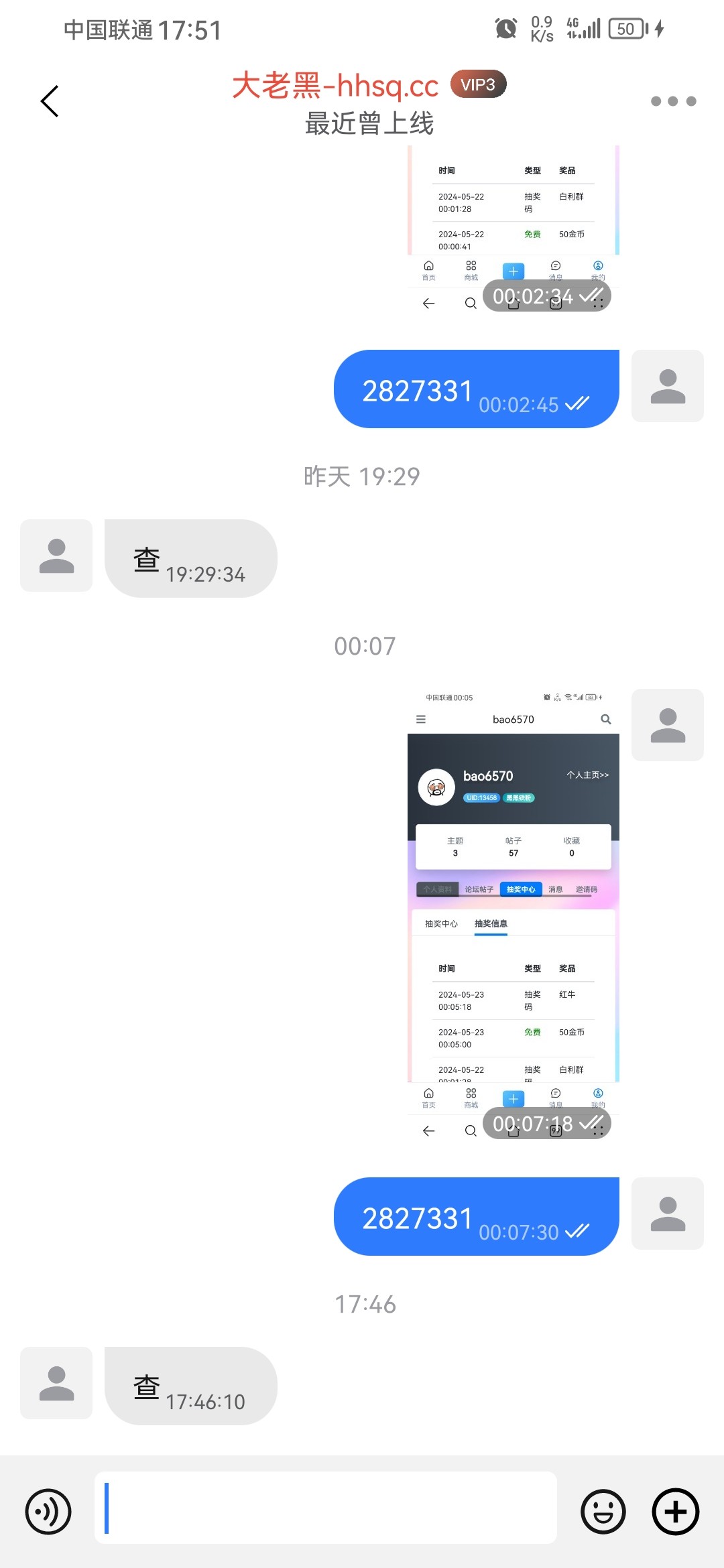Open the 大老黑-hhsq.cc contact title
This screenshot has width=724, height=1568.
pyautogui.click(x=335, y=86)
